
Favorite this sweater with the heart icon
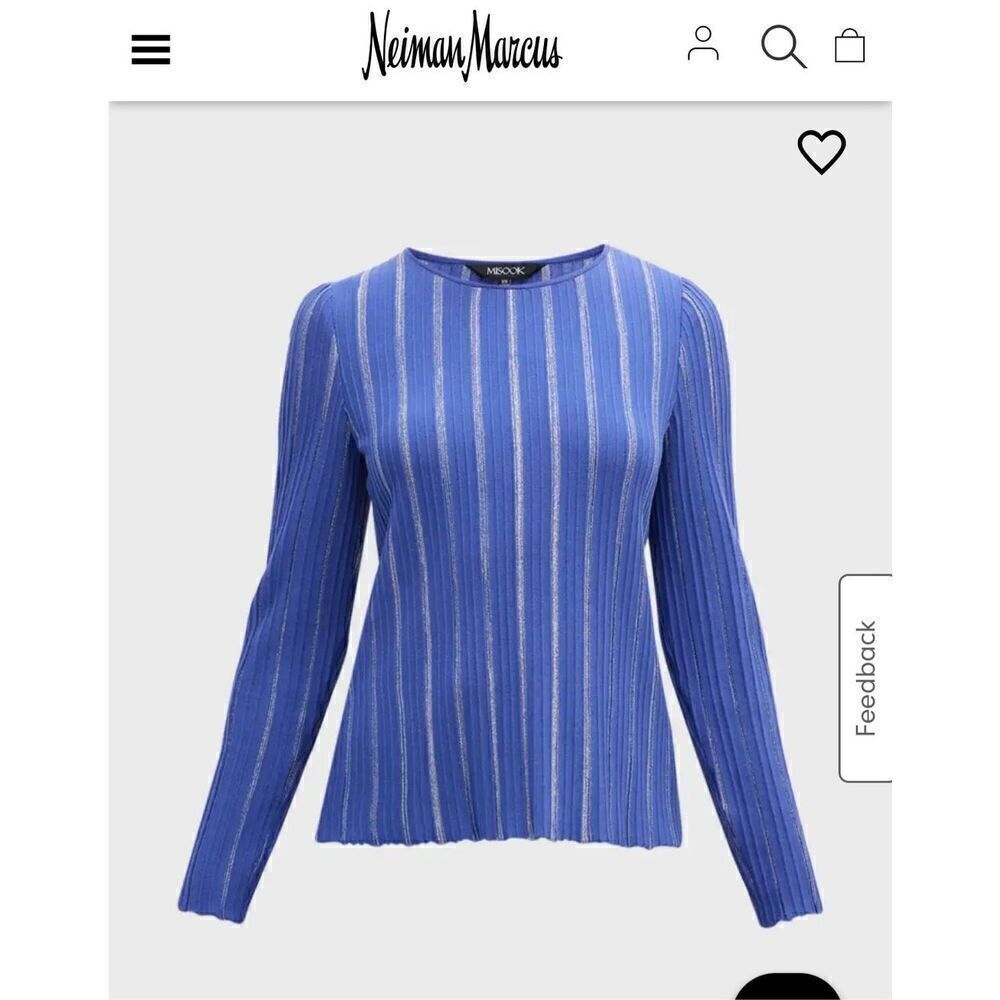(821, 152)
